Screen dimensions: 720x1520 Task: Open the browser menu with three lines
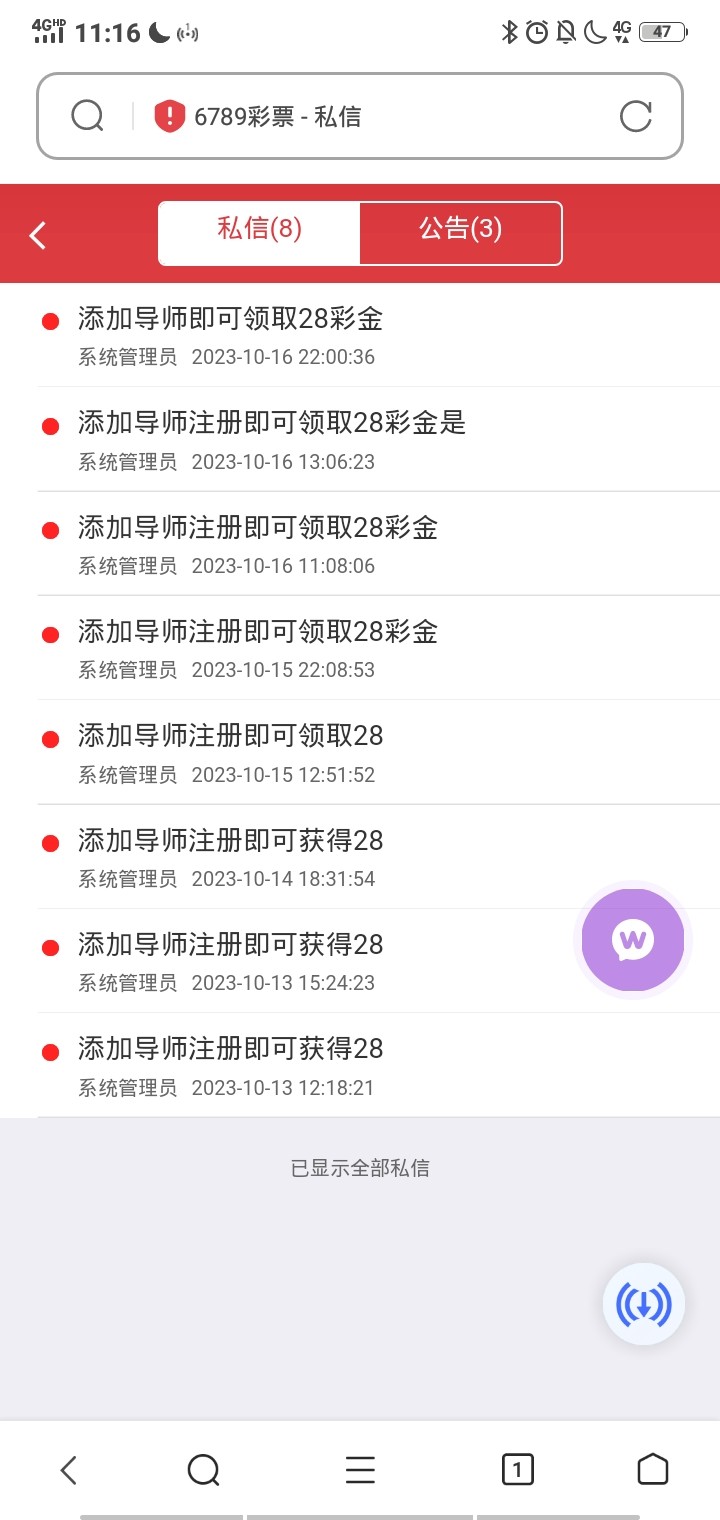[360, 1470]
